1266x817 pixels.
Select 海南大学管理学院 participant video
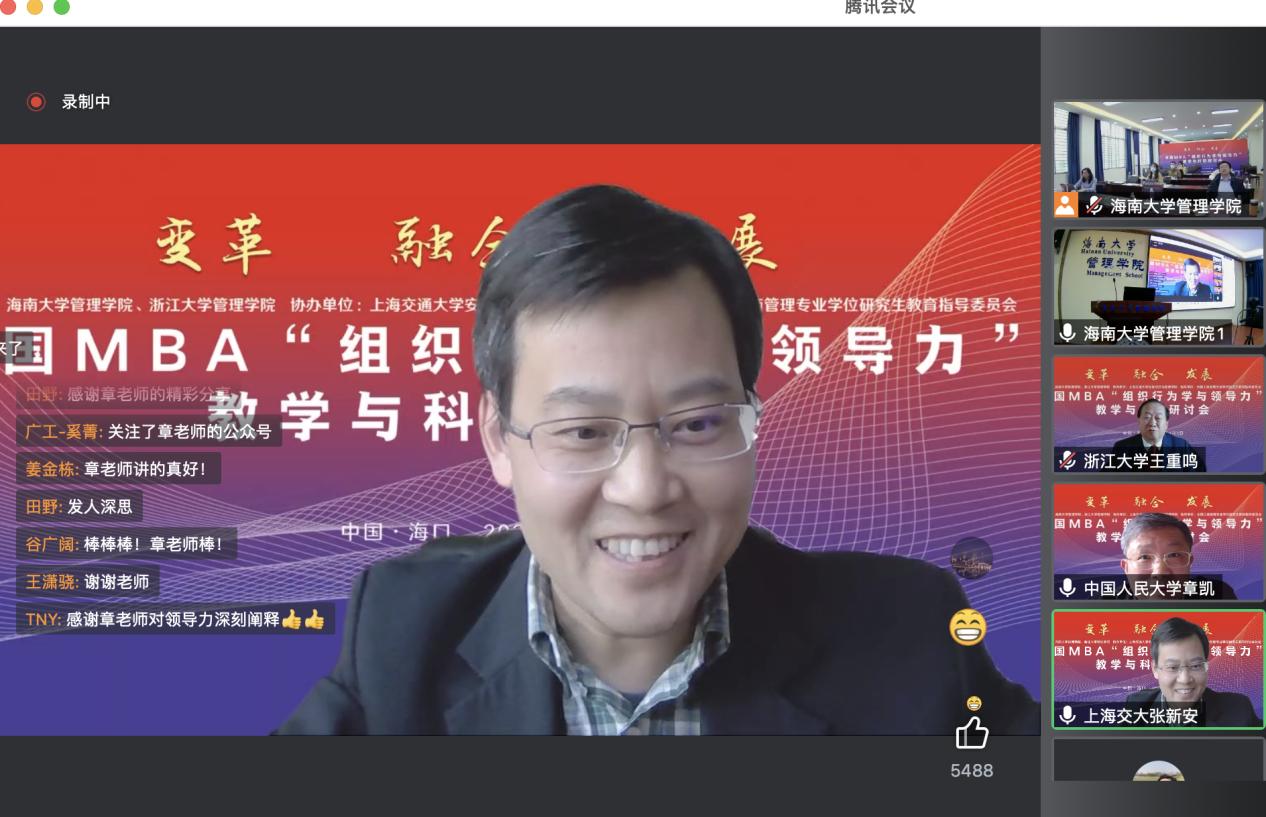[x=1158, y=159]
